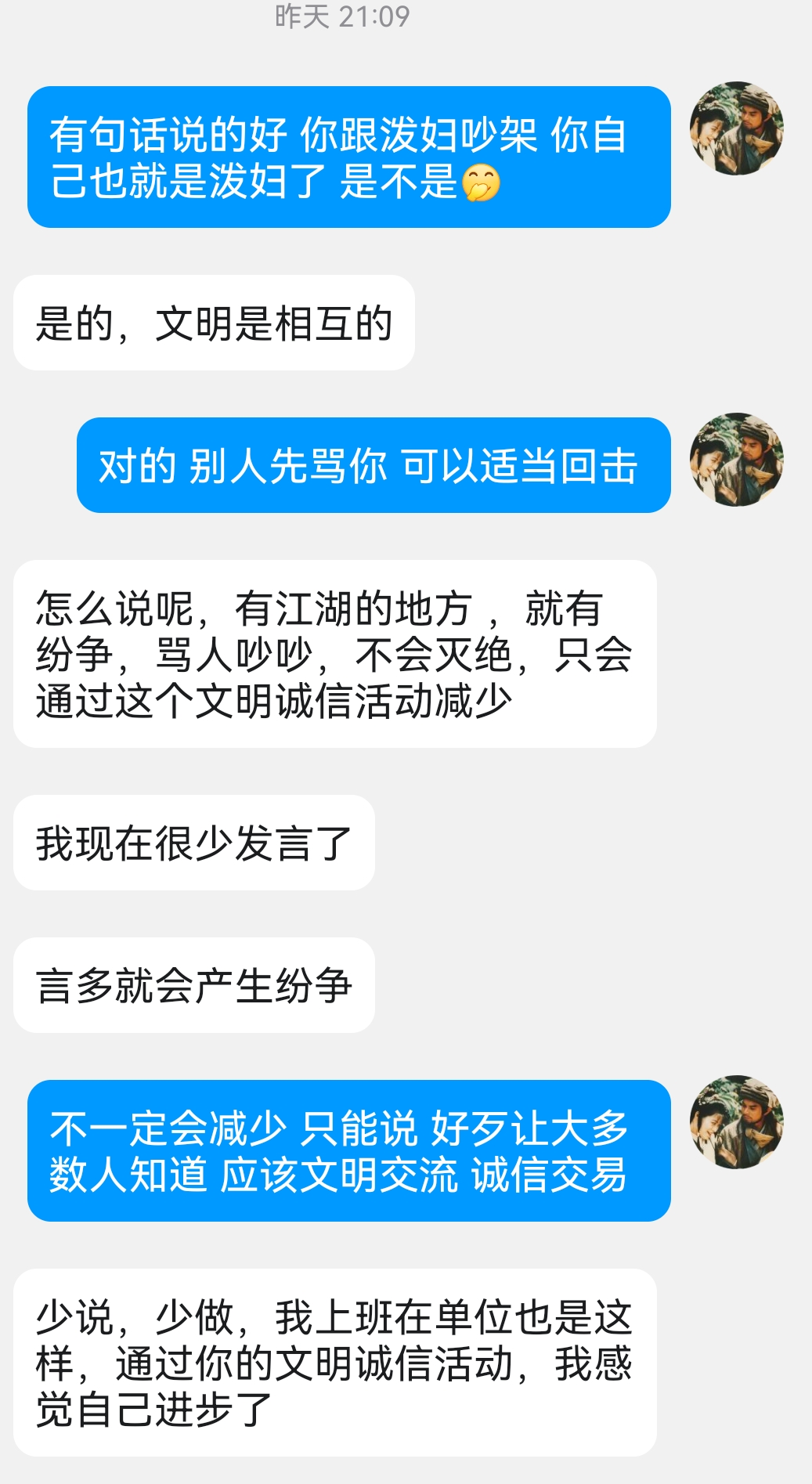View profile via avatar beside 诚信交易 message
The height and width of the screenshot is (1484, 812).
736,1122
